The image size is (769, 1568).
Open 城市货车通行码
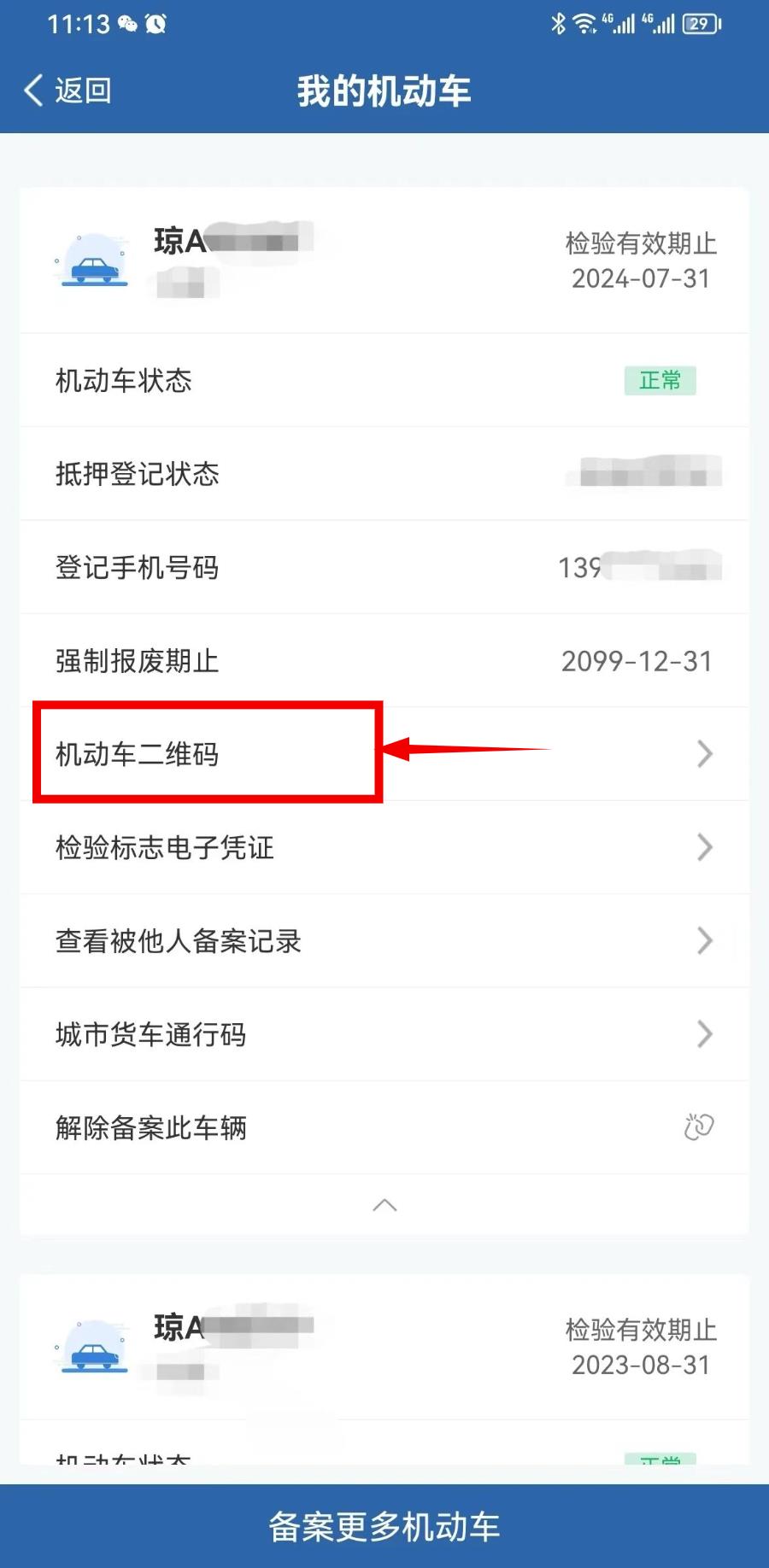(x=384, y=1034)
